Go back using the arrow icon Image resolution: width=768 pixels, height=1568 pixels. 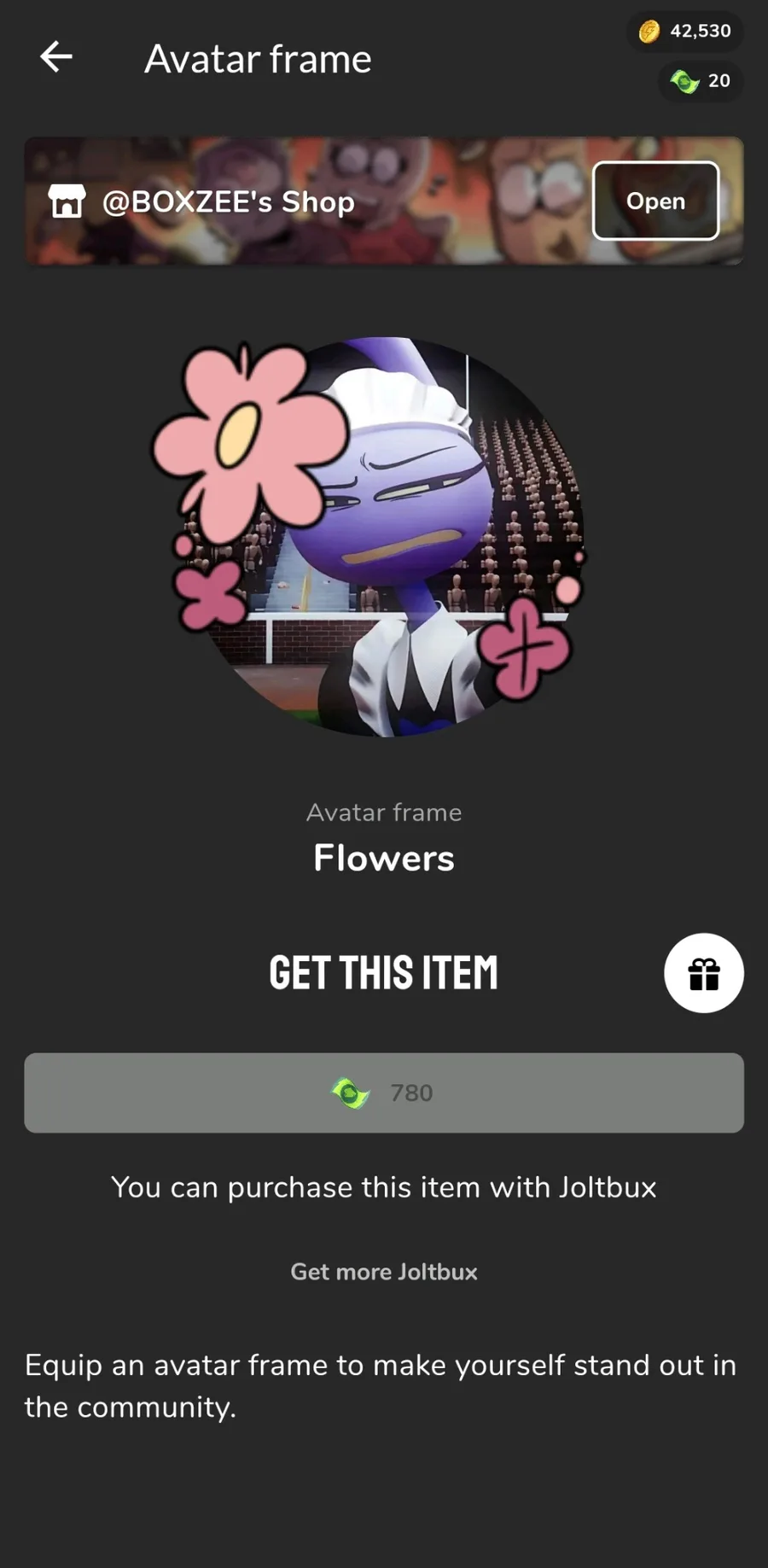pos(56,57)
